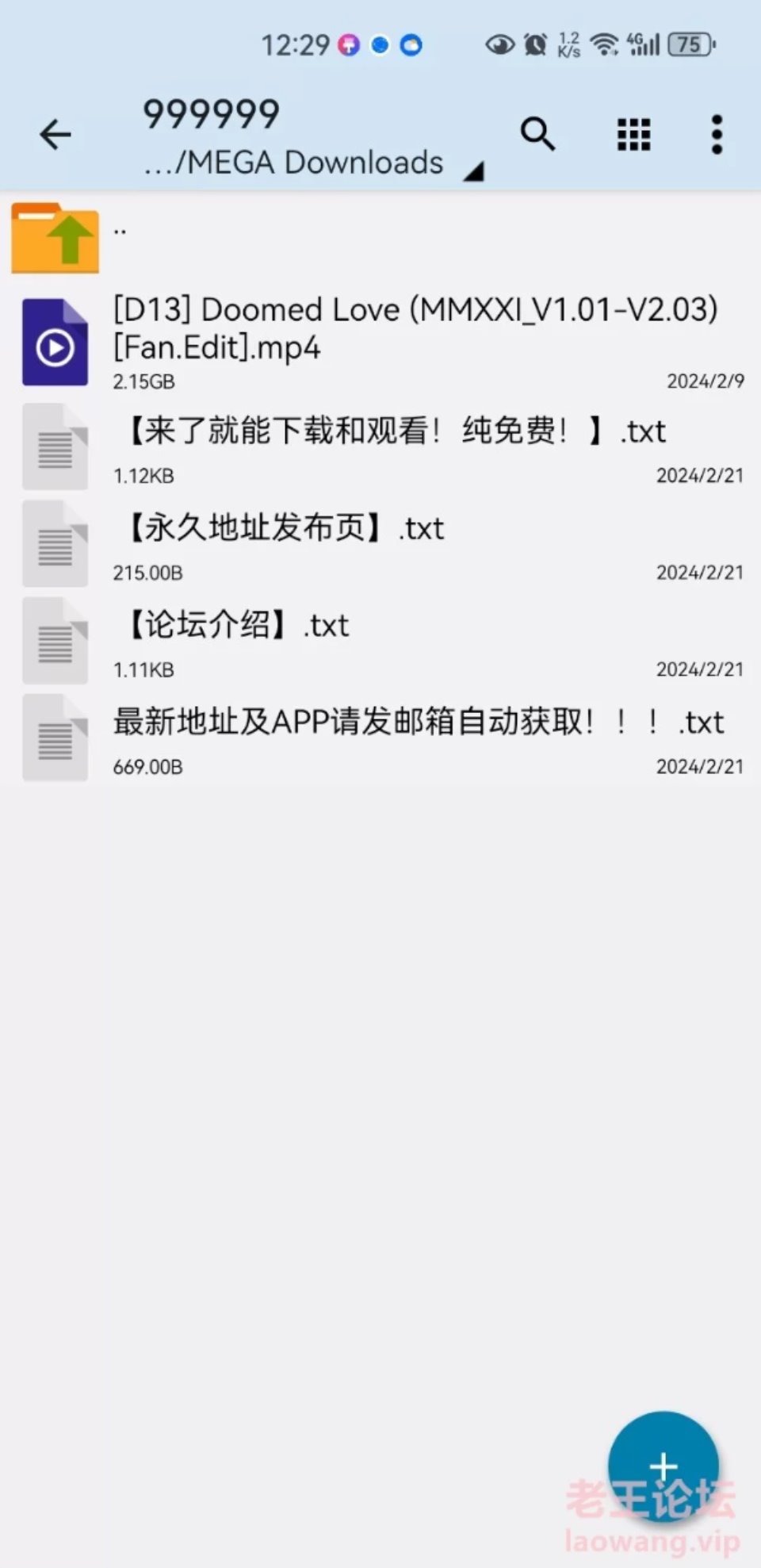
Task: Switch to grid view layout
Action: click(633, 134)
